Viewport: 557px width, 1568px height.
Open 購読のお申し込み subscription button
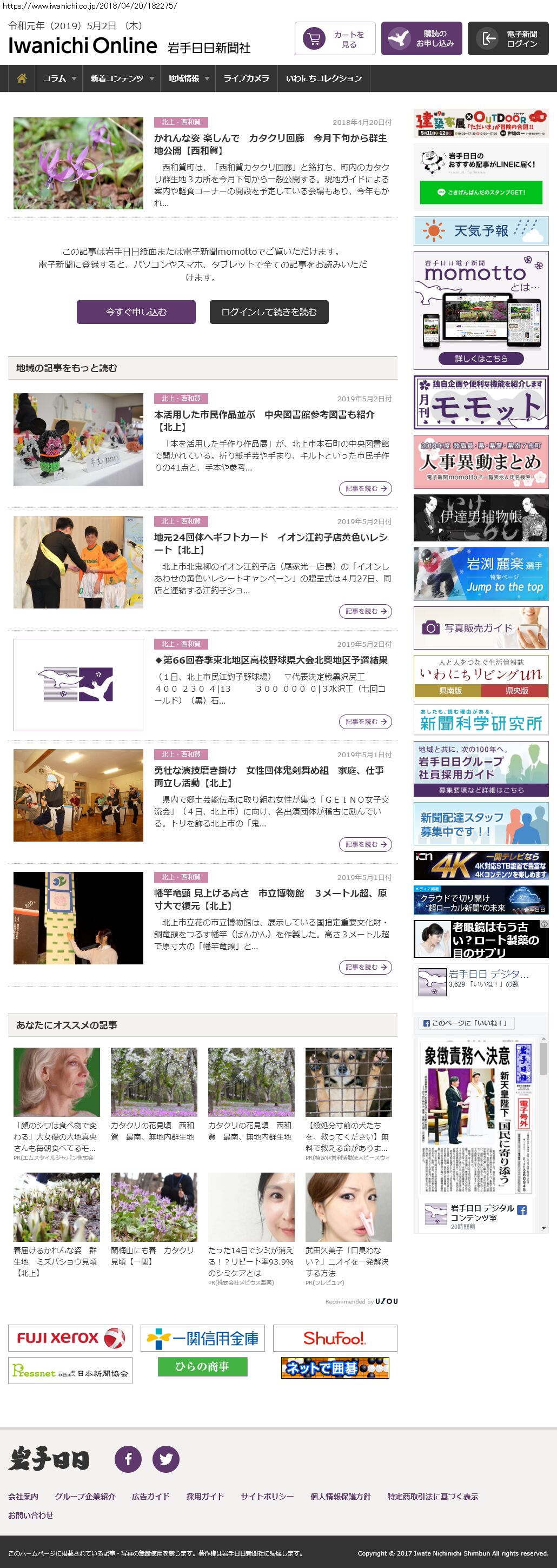421,39
